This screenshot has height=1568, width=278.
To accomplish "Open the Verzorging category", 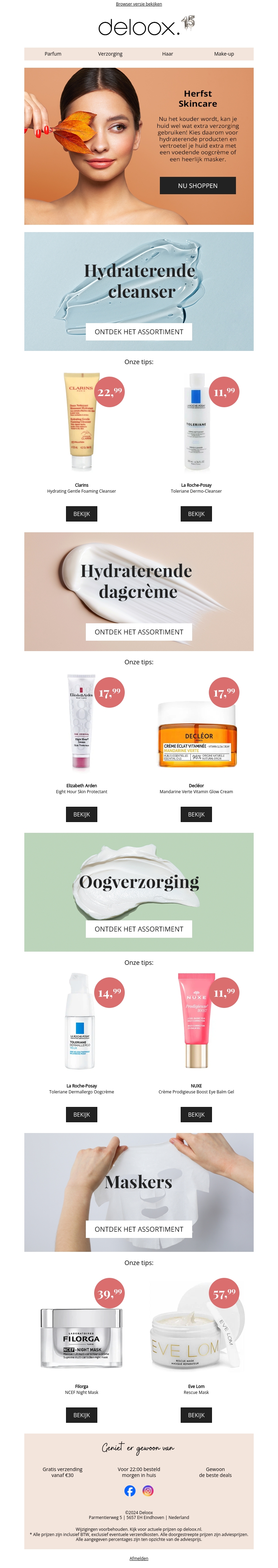I will [110, 54].
